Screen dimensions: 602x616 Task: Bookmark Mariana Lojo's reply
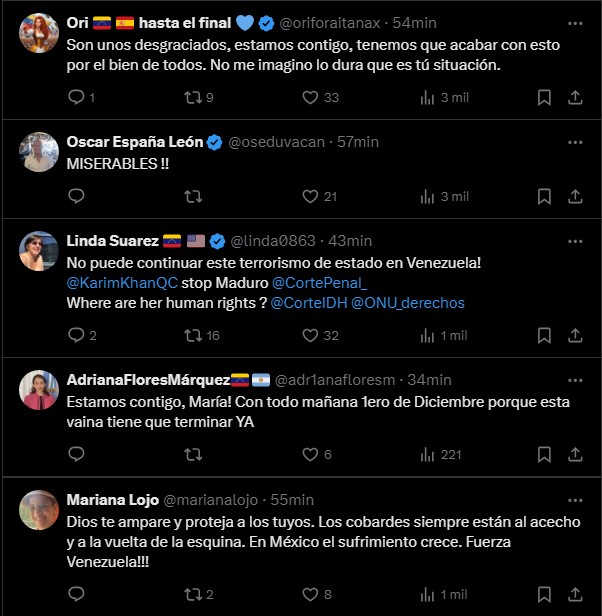coord(545,594)
